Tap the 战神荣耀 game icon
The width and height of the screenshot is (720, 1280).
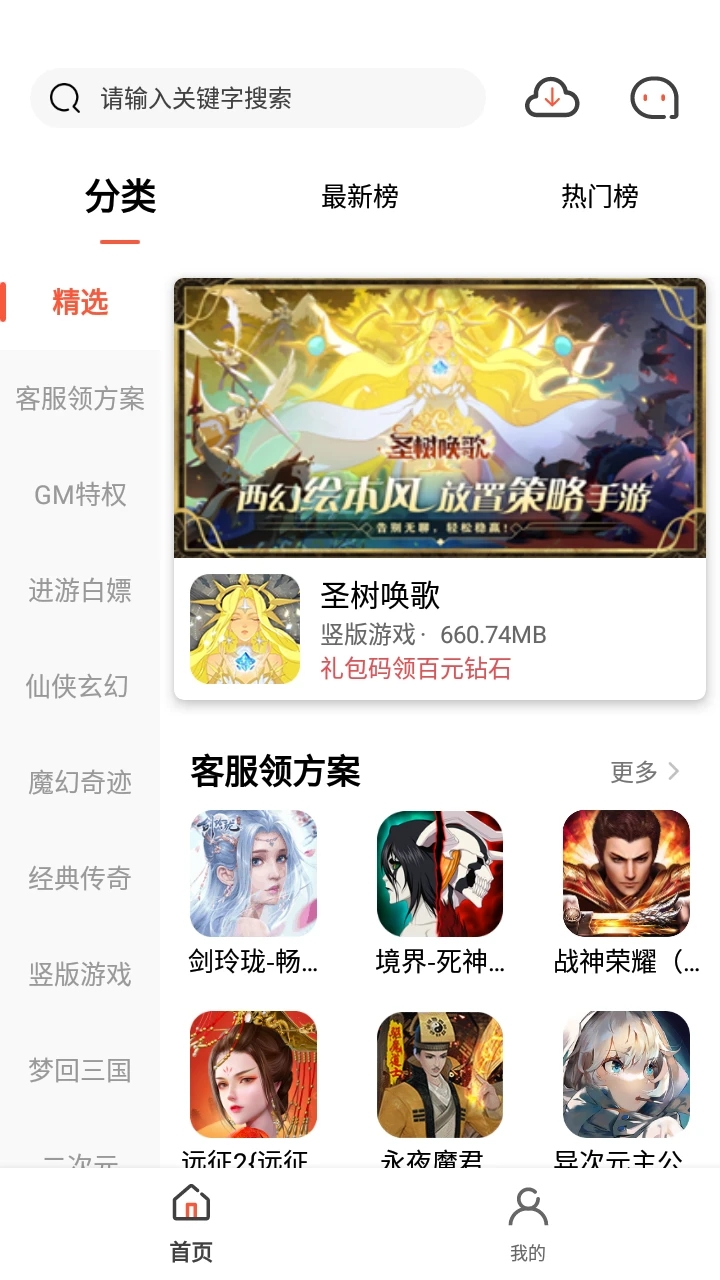point(625,873)
